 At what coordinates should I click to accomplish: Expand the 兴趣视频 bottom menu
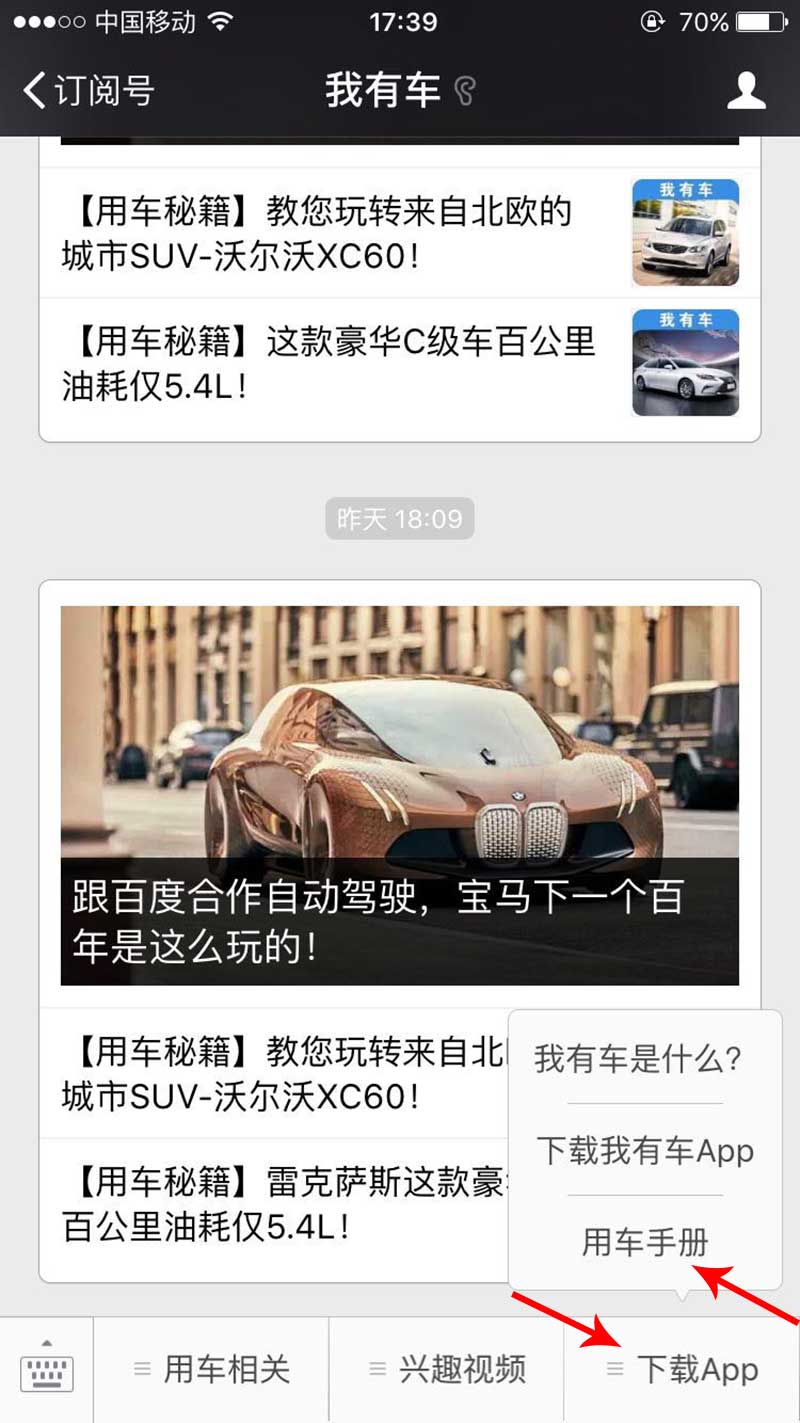tap(450, 1368)
